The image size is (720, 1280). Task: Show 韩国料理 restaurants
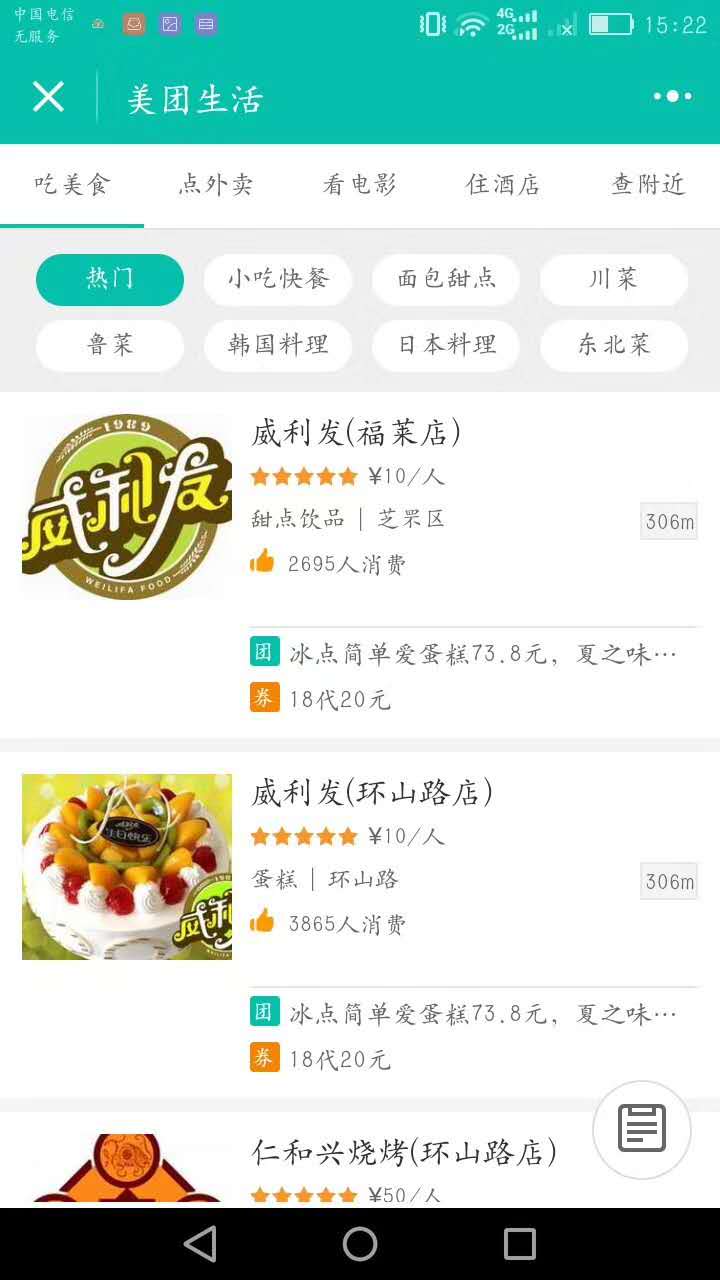278,345
